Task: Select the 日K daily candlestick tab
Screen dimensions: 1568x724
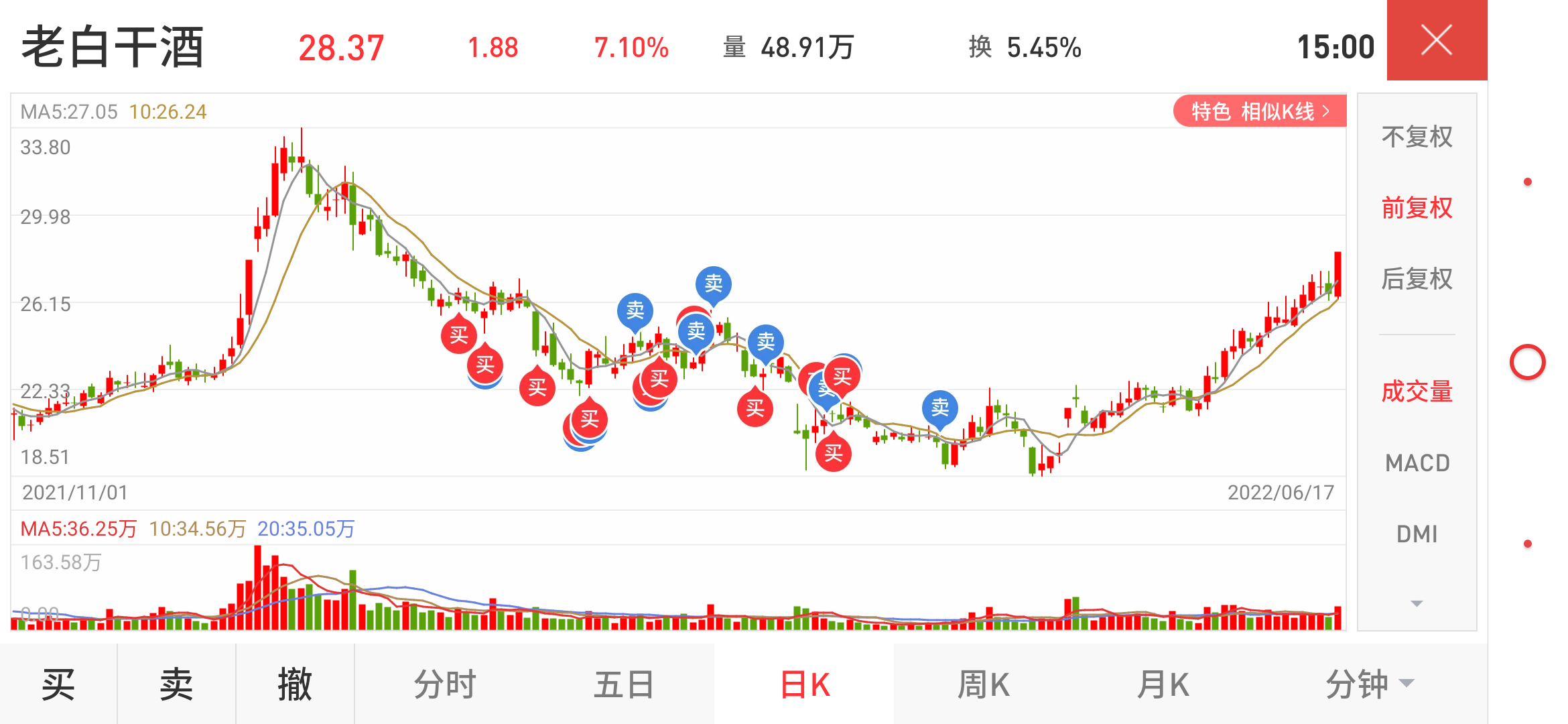Action: [804, 684]
